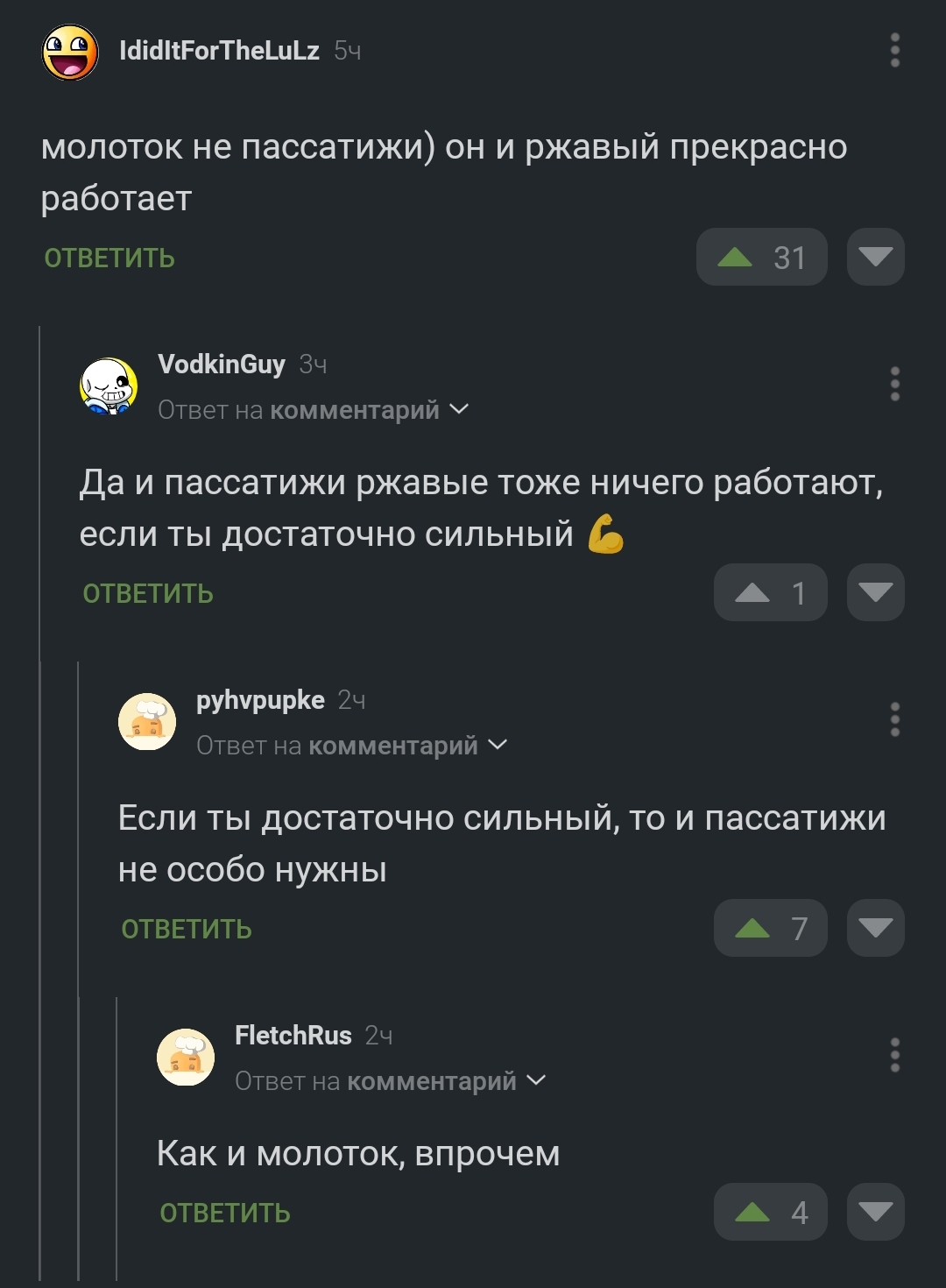Open overflow menu on pyhvpupke's comment
This screenshot has height=1288, width=946.
pos(894,720)
